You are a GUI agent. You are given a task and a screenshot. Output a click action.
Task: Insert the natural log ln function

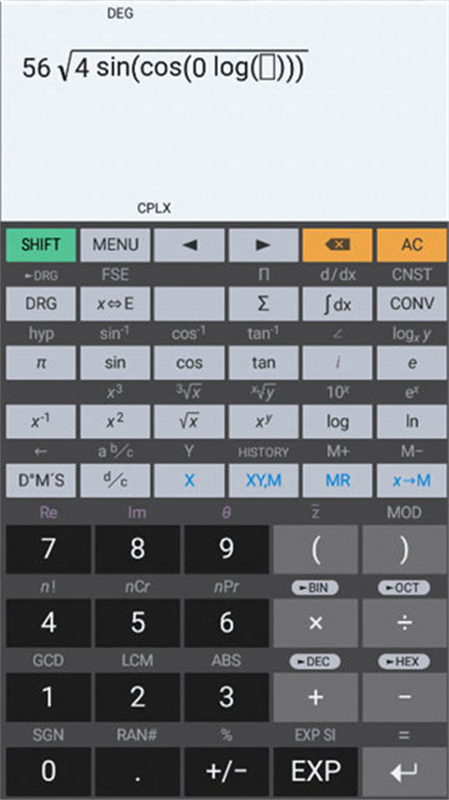[x=412, y=421]
